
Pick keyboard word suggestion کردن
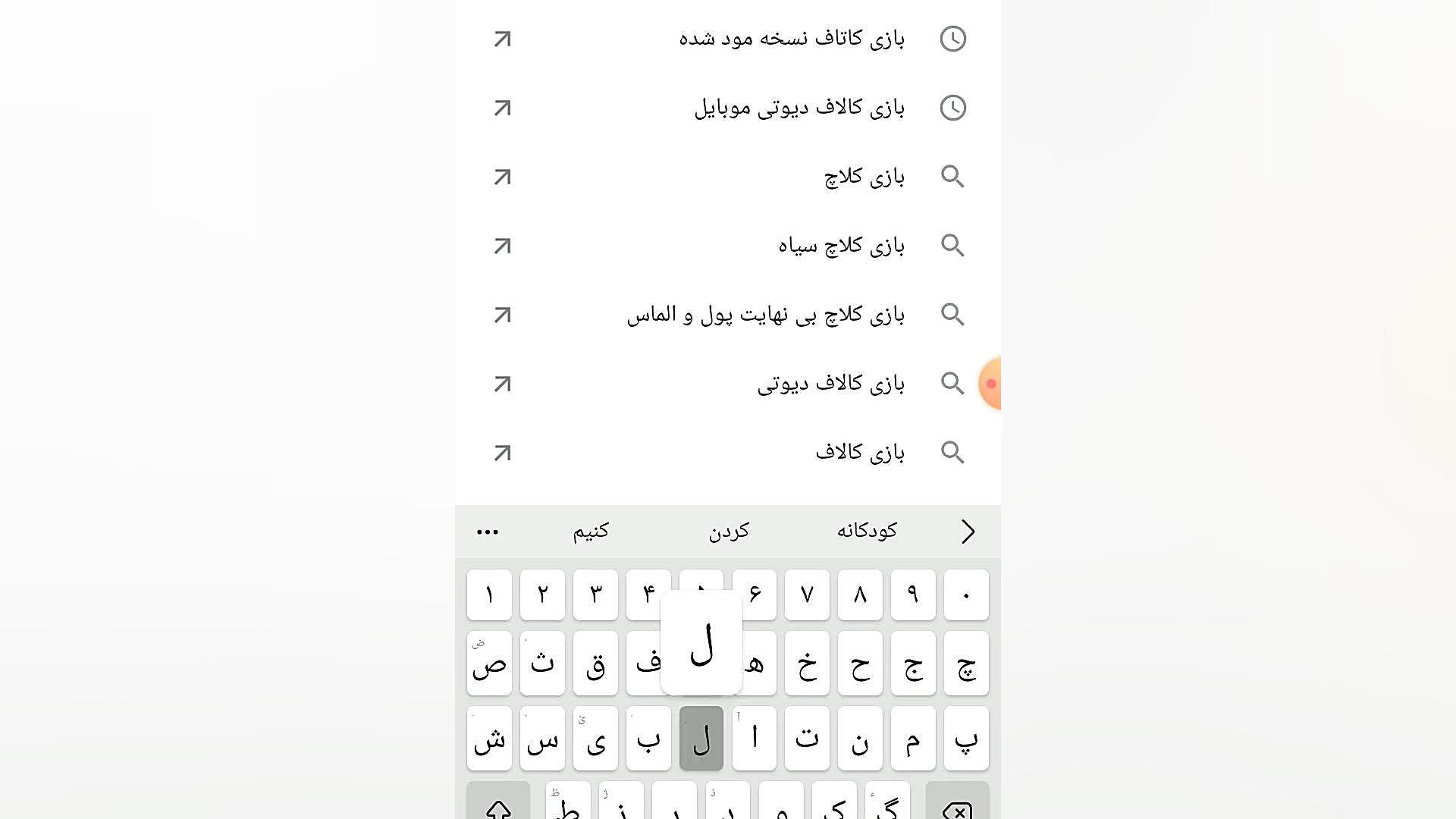click(x=728, y=531)
